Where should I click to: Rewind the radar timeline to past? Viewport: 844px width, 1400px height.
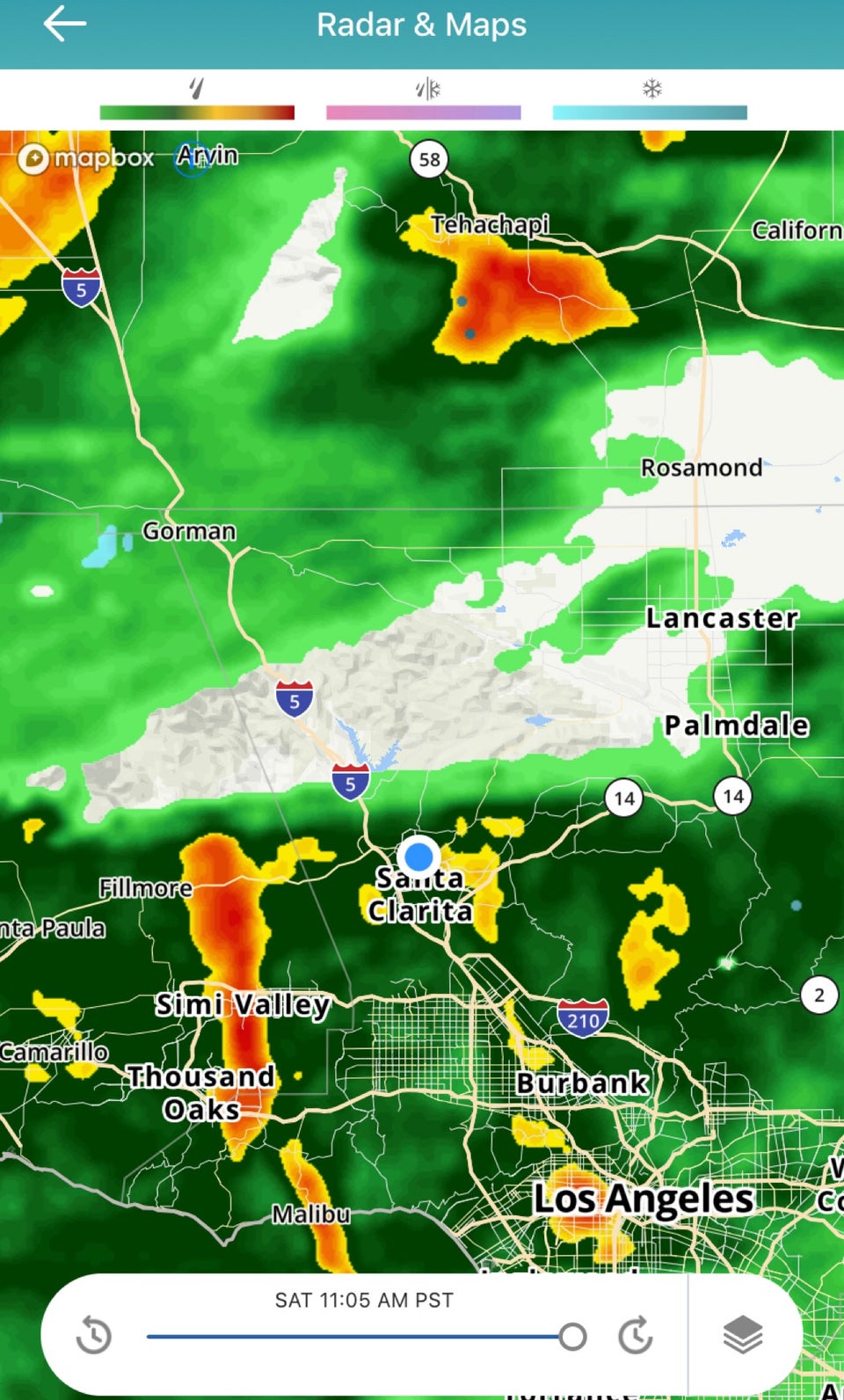point(93,1336)
